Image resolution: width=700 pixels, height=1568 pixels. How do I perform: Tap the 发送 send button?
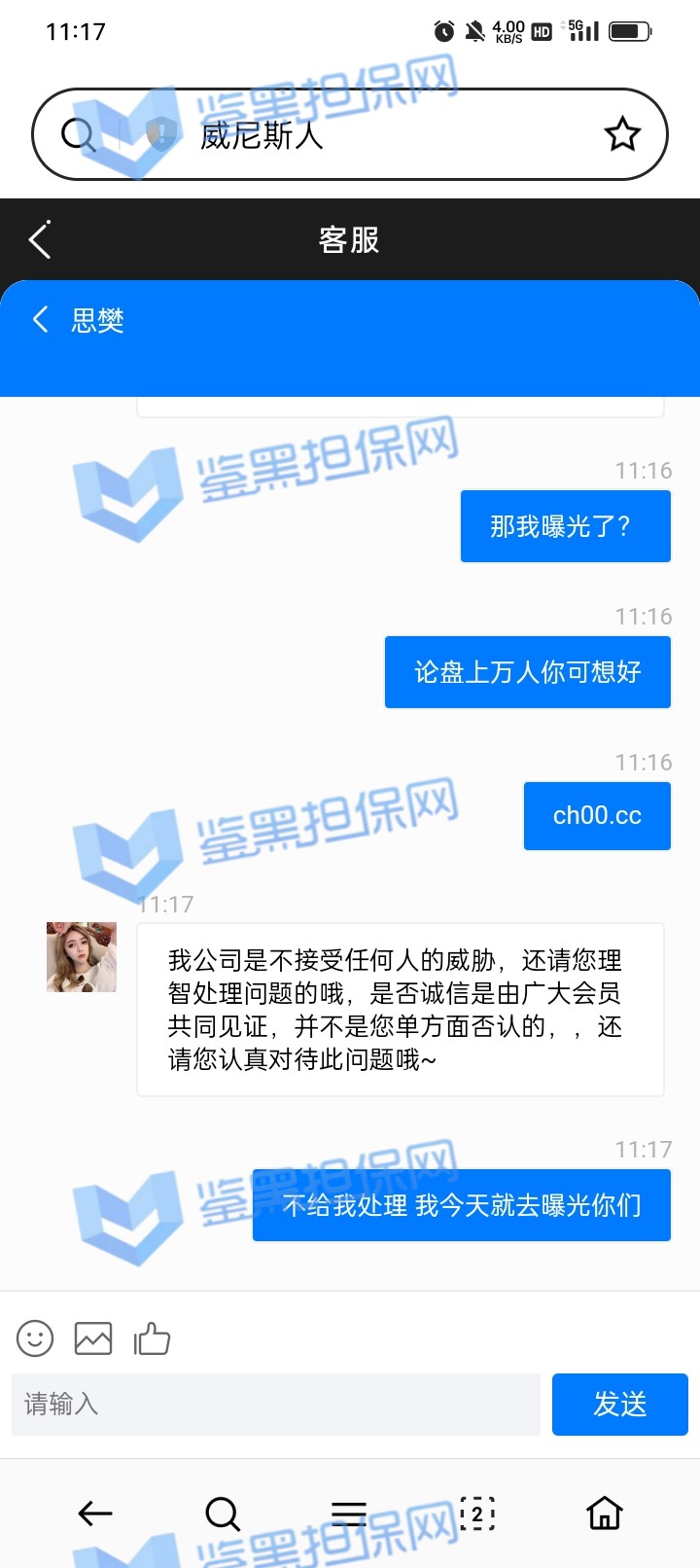[x=619, y=1404]
